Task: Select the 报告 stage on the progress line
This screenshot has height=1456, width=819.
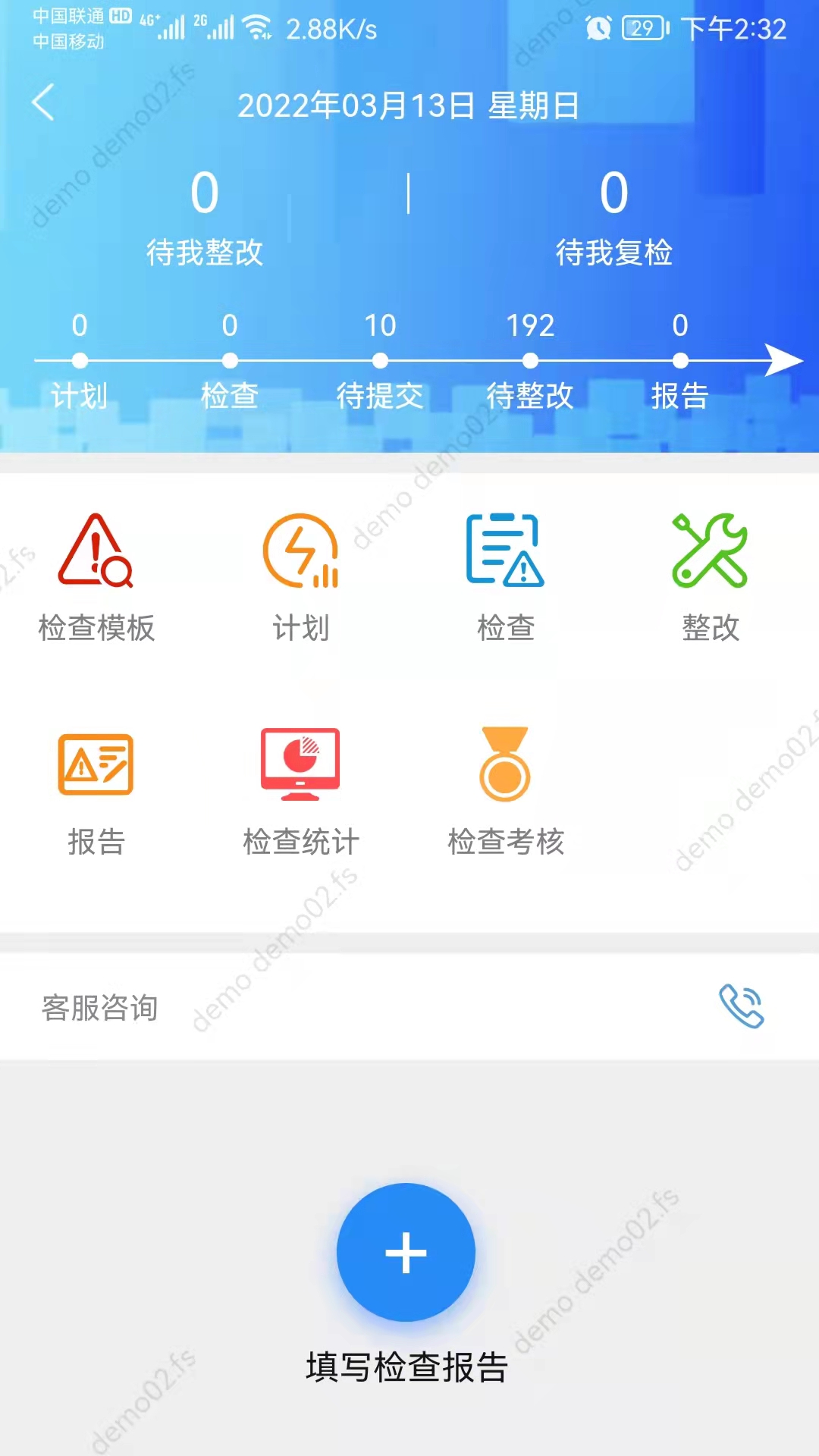Action: [680, 361]
